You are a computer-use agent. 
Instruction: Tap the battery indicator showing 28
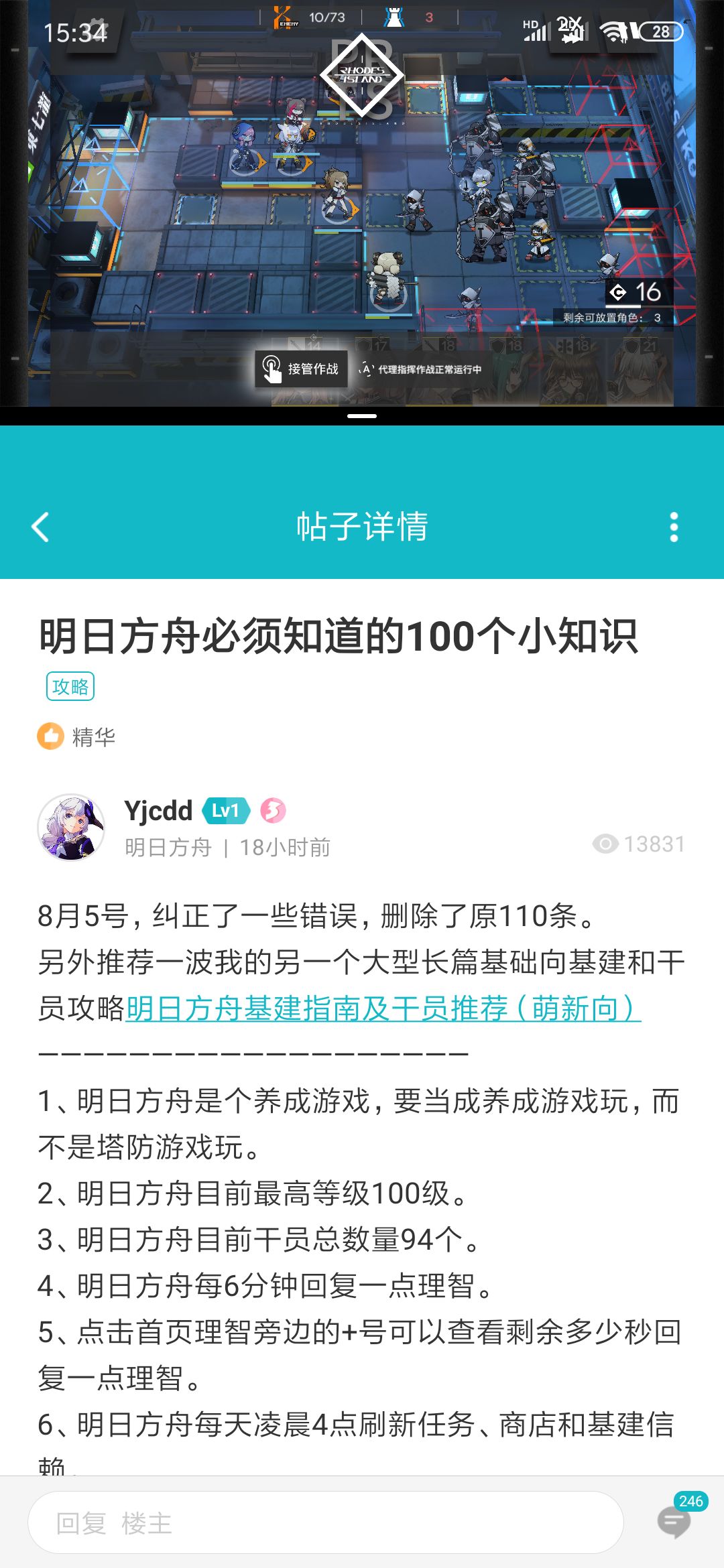pos(660,31)
